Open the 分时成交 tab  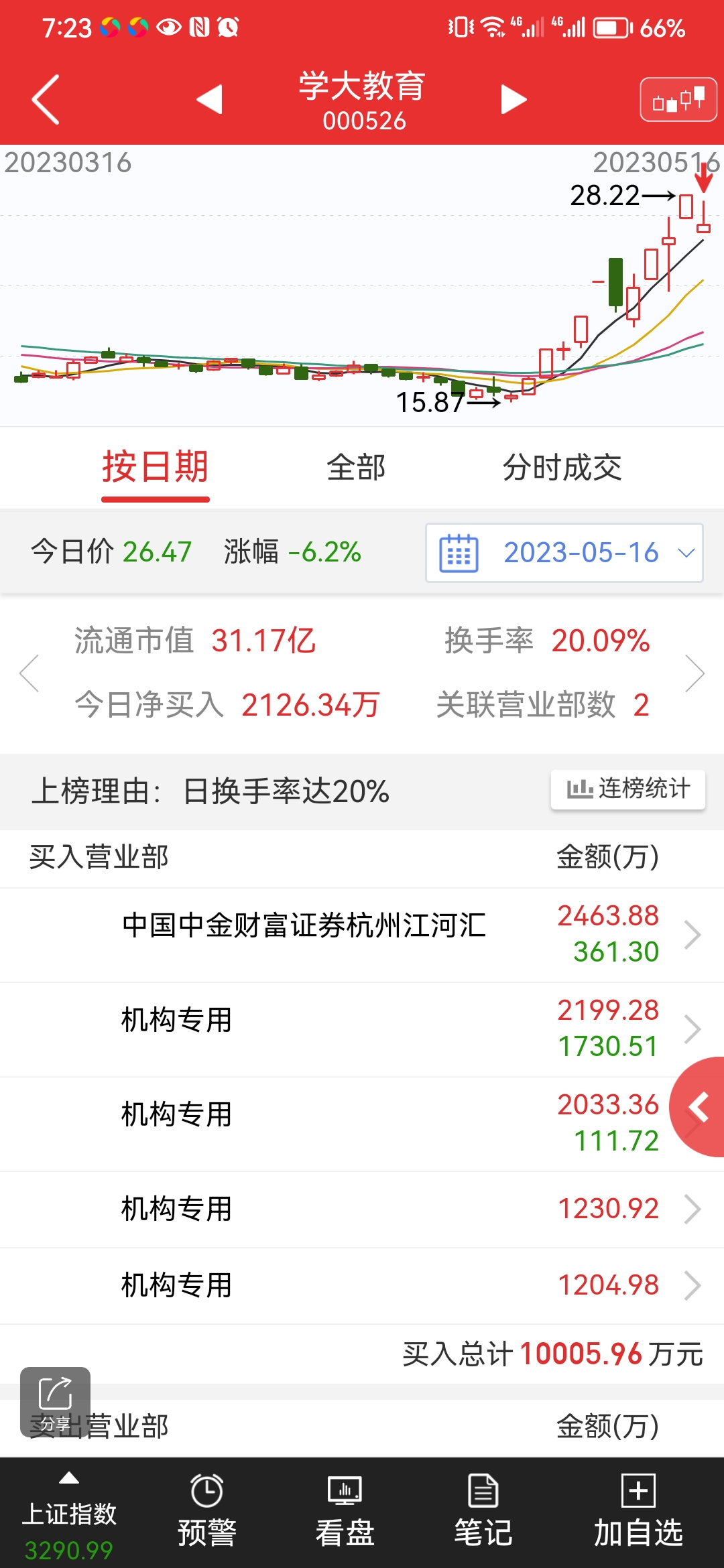(562, 468)
